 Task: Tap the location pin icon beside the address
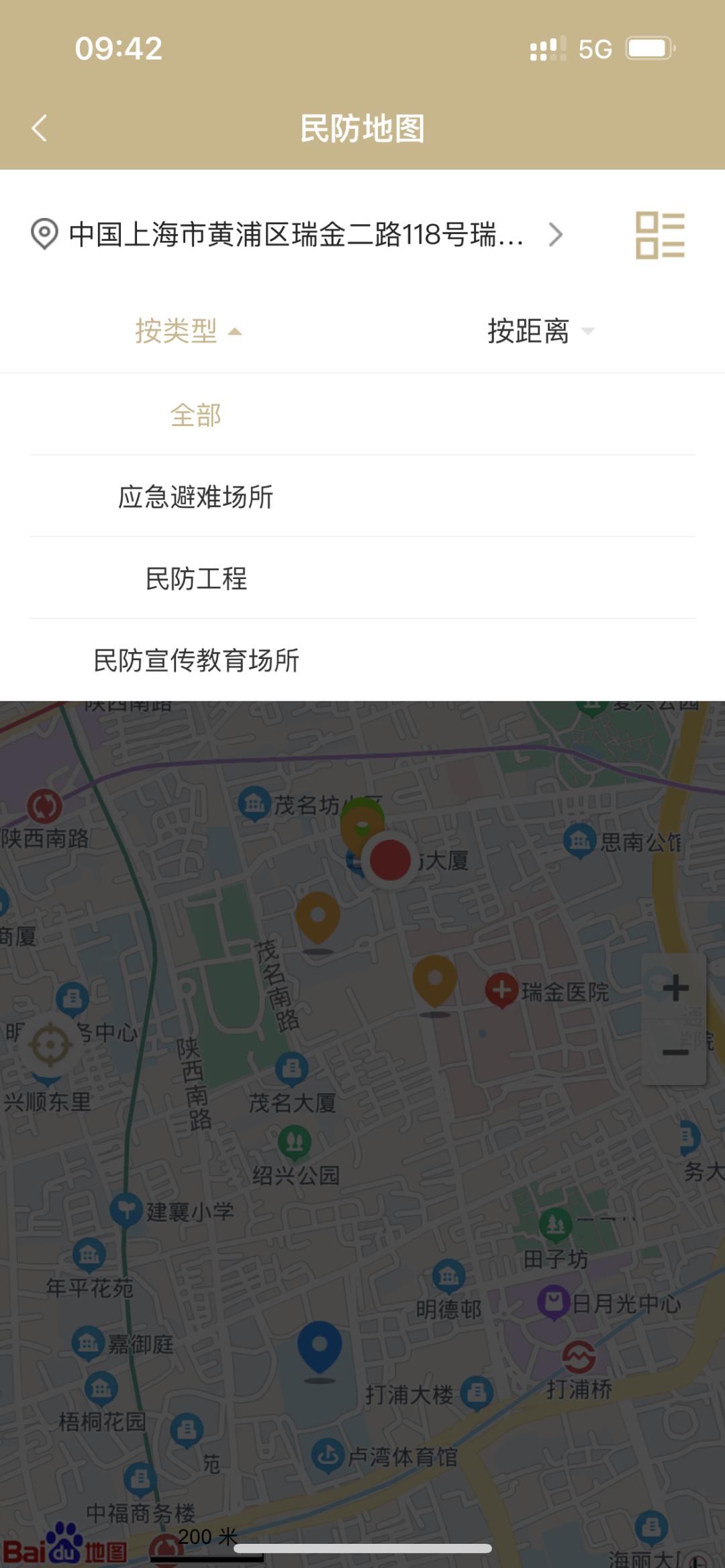point(42,234)
